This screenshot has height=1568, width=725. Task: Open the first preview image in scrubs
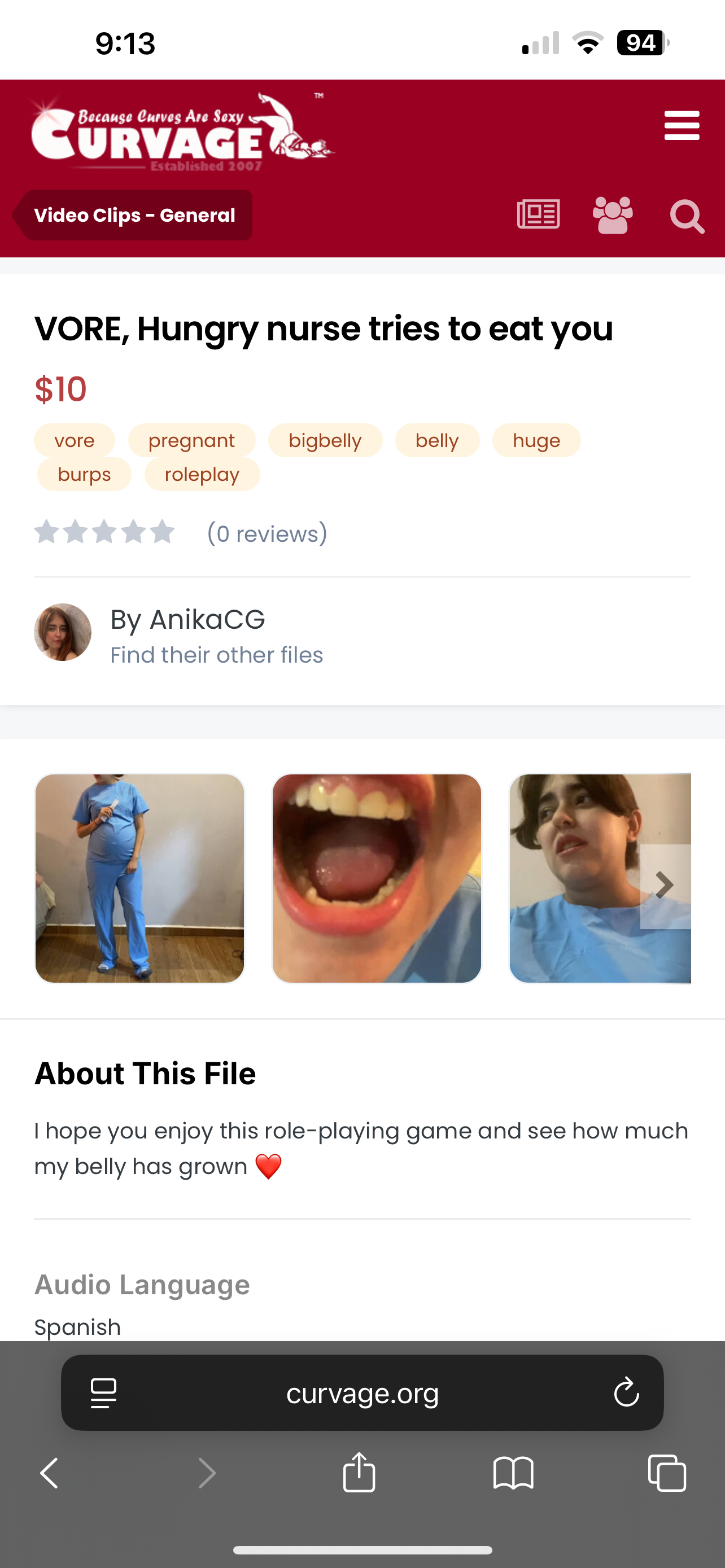pos(139,878)
